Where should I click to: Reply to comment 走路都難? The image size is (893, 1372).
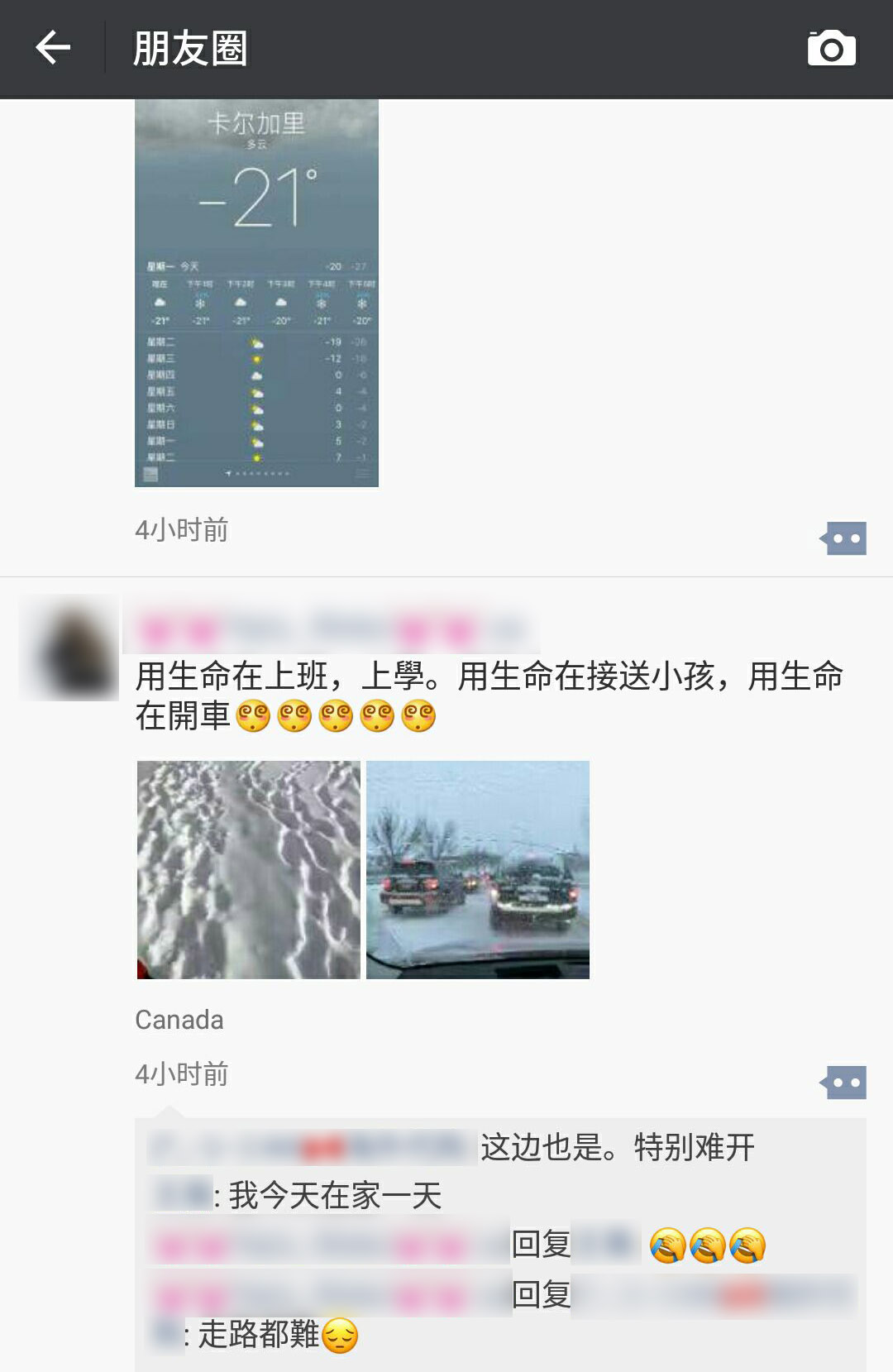click(x=258, y=1334)
